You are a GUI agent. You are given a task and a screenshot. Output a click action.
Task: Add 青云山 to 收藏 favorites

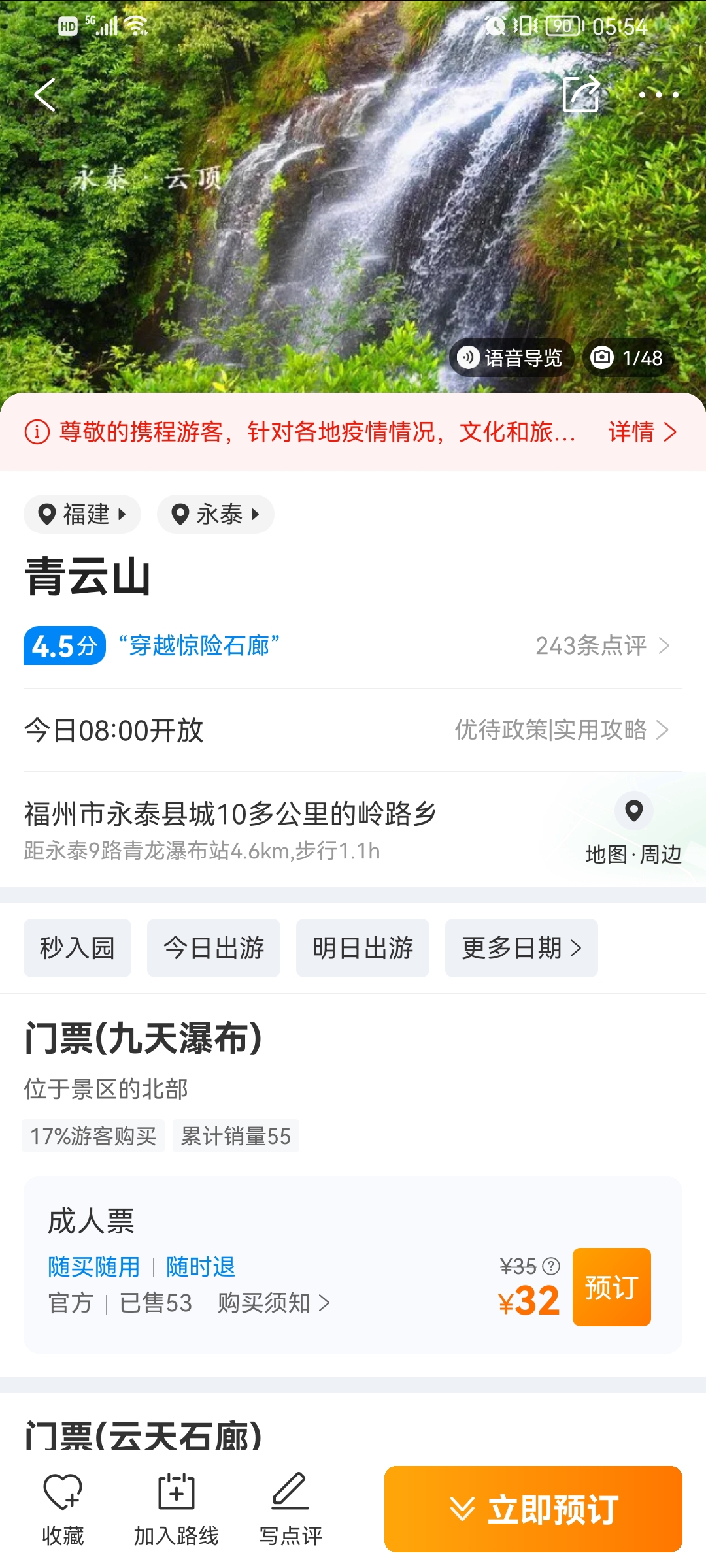(63, 1509)
